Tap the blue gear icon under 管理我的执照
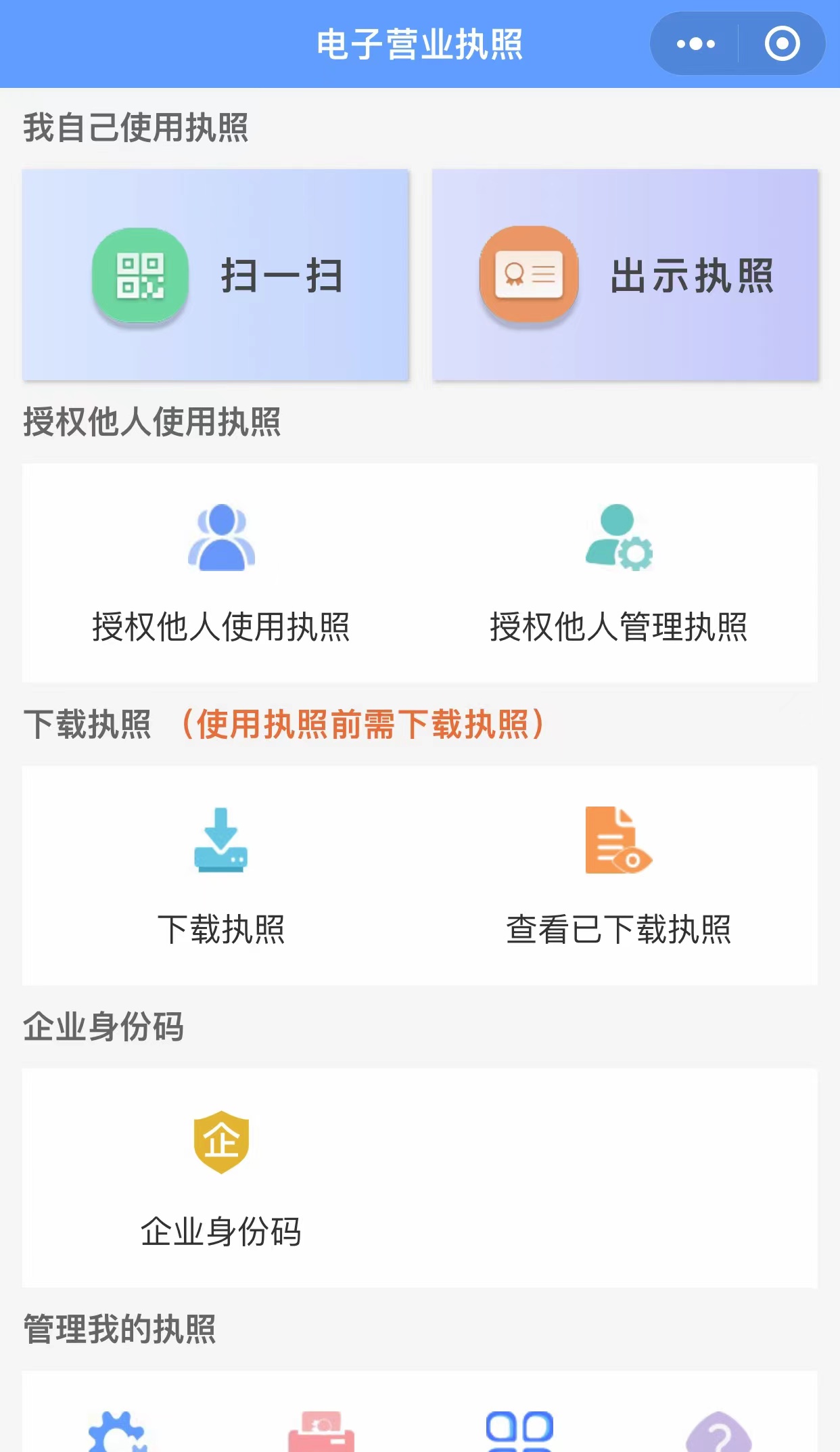Image resolution: width=840 pixels, height=1452 pixels. (x=118, y=1431)
